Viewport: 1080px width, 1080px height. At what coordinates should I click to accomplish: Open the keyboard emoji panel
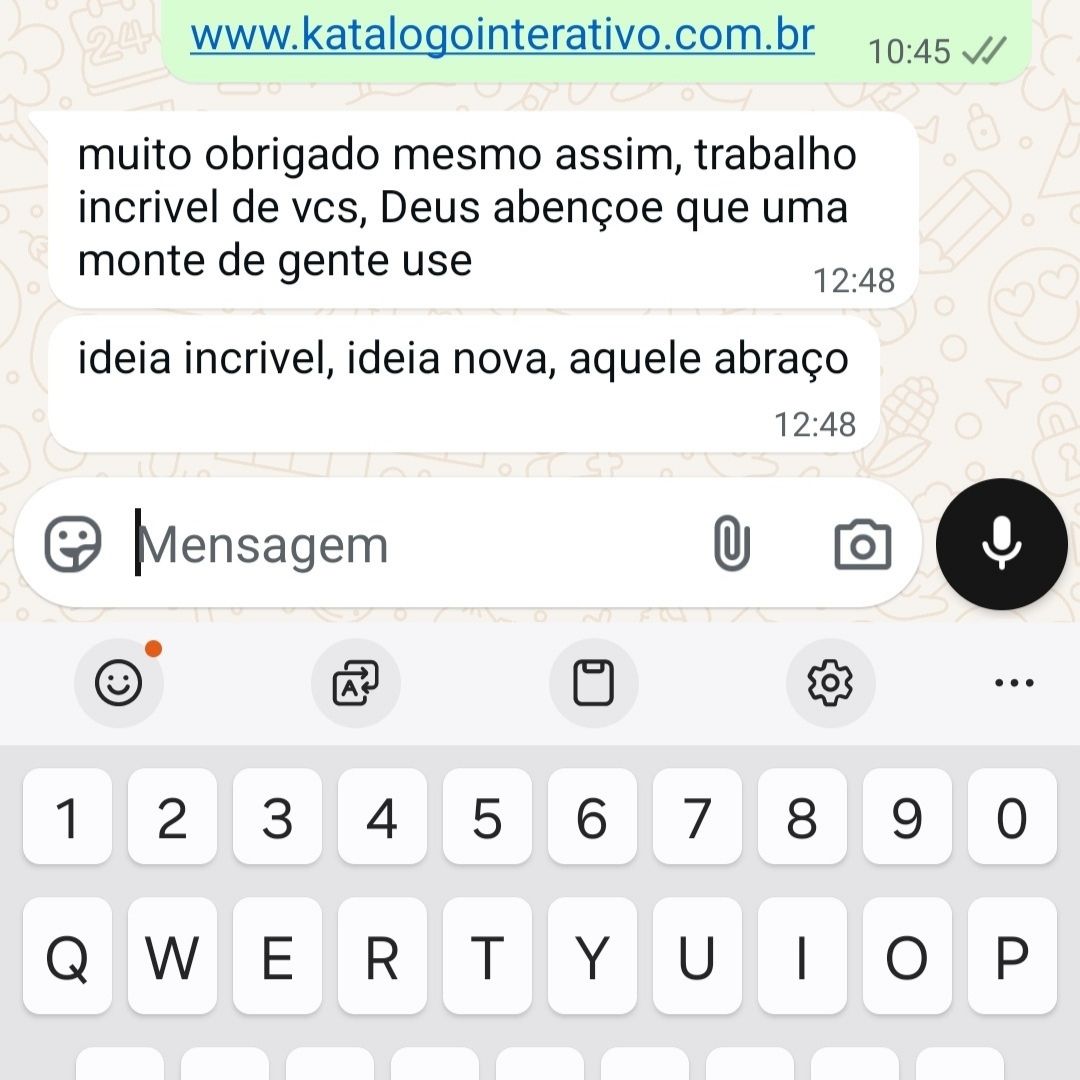point(119,684)
